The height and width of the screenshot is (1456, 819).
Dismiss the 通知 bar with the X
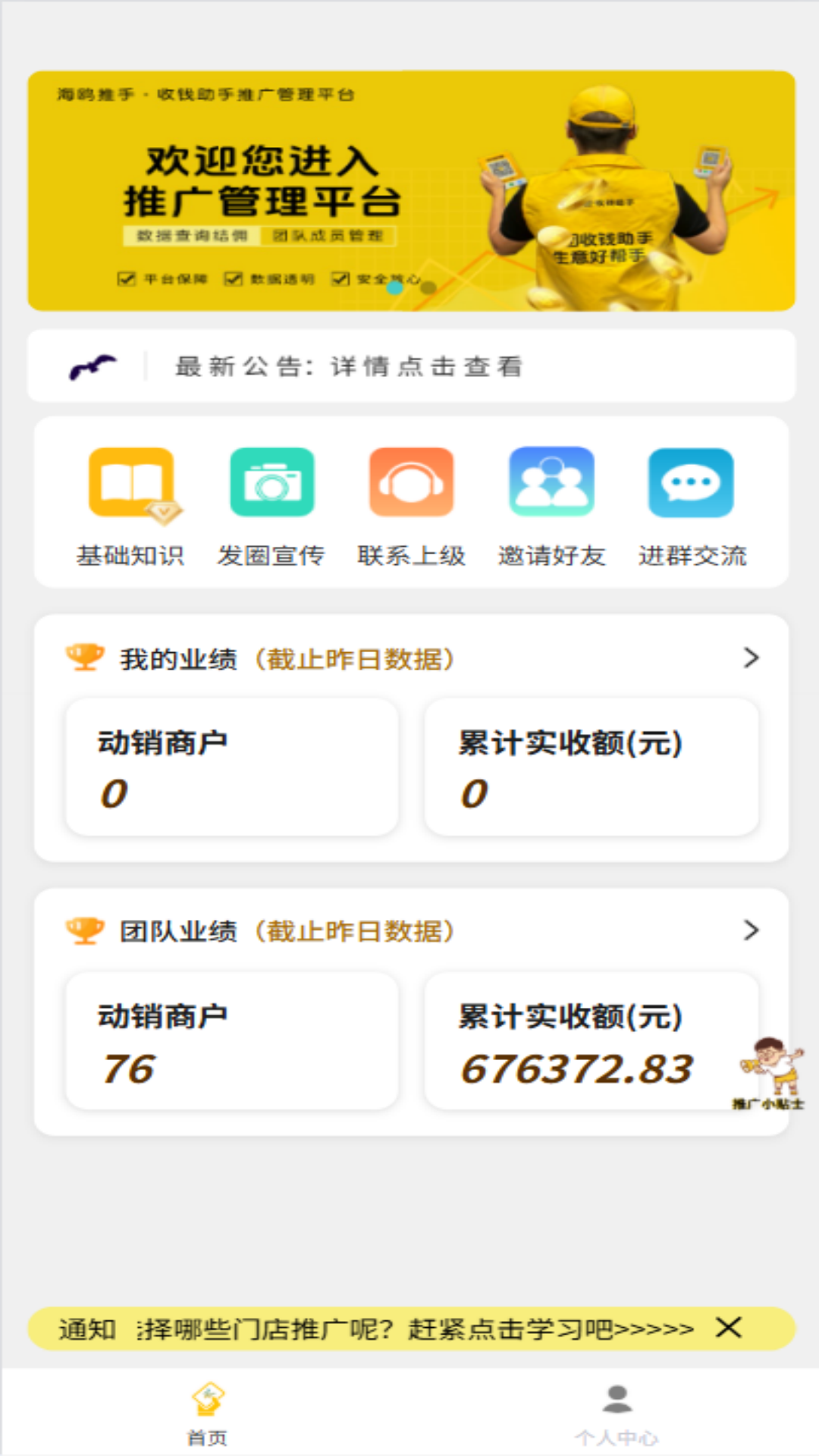pos(727,1329)
